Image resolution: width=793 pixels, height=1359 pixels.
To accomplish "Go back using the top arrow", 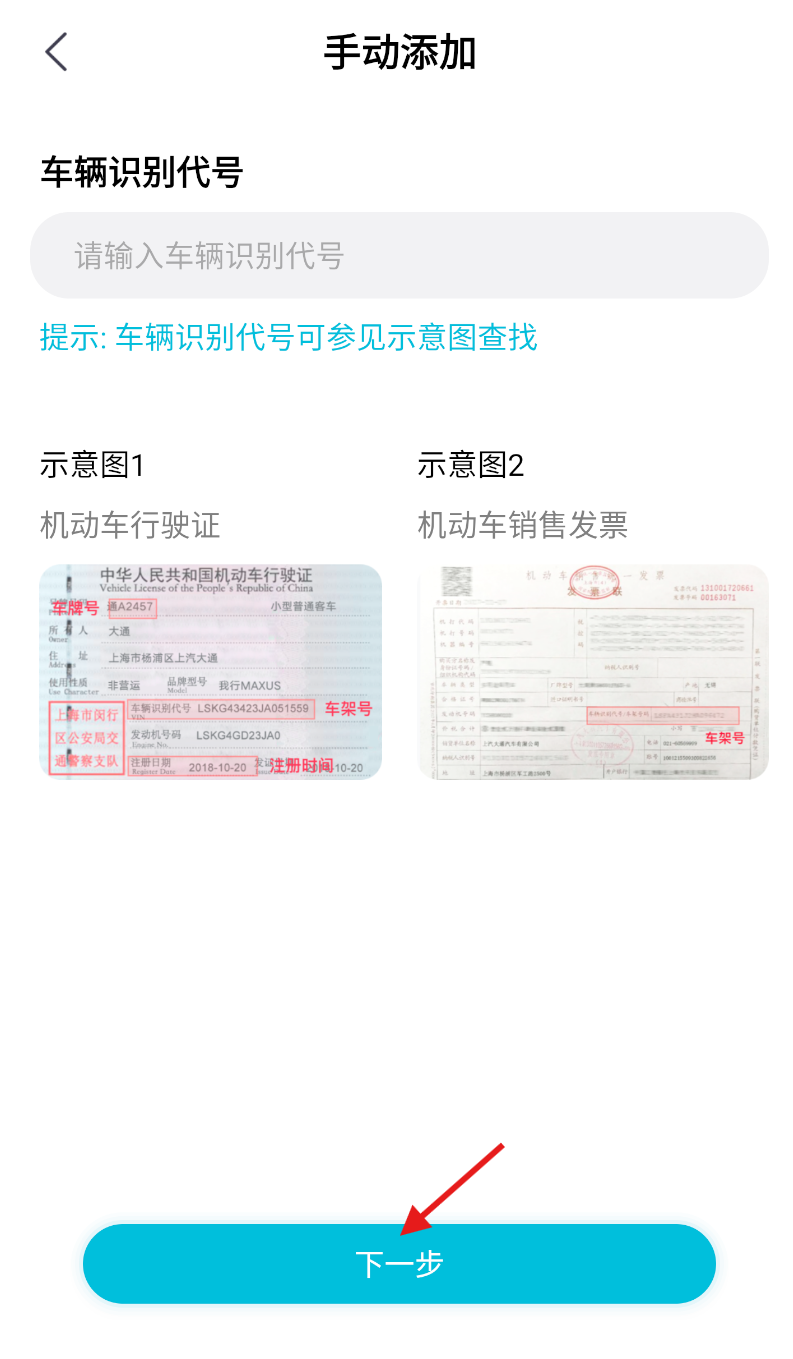I will (x=56, y=52).
